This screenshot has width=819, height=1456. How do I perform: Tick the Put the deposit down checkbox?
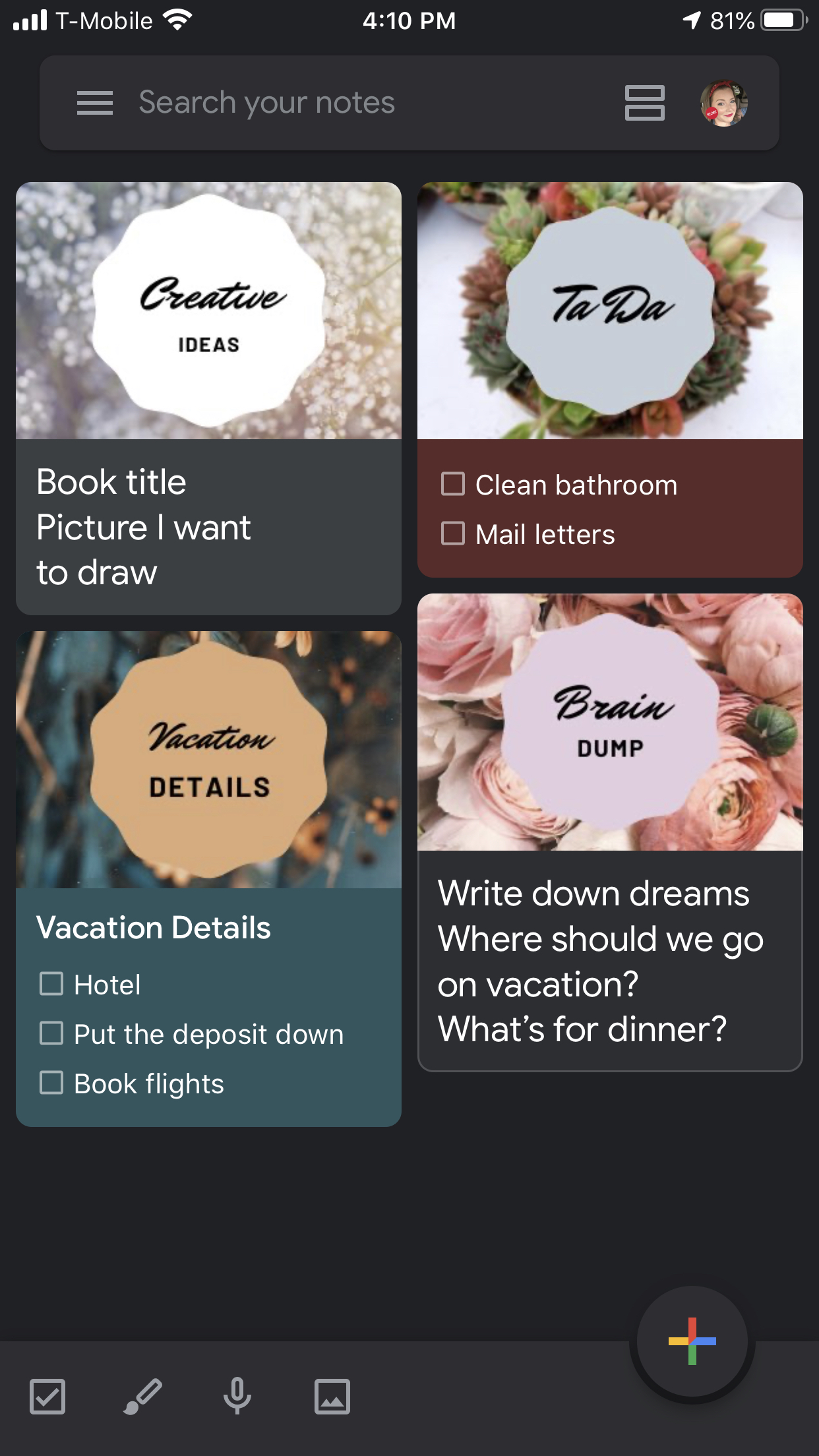(x=51, y=1033)
